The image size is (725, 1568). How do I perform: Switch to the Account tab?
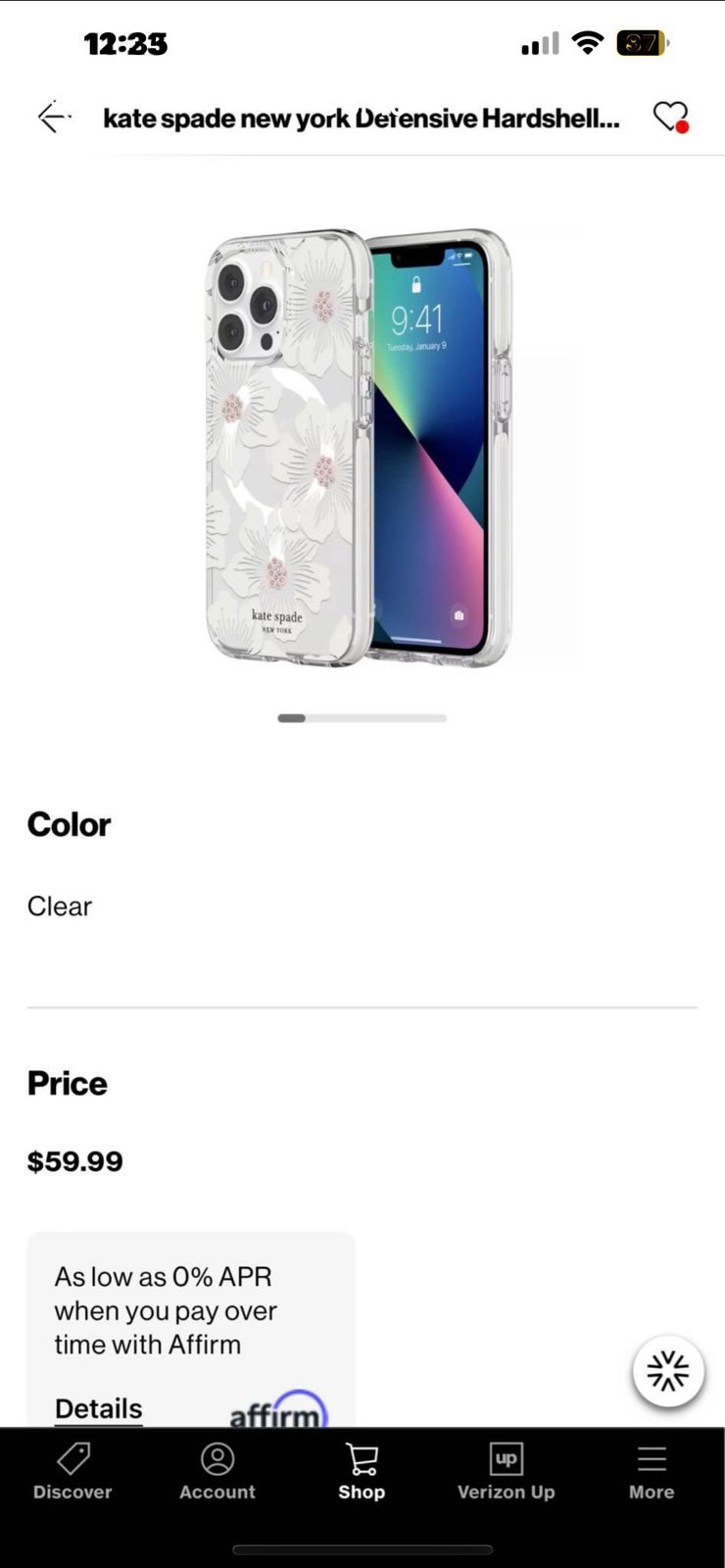(x=217, y=1472)
